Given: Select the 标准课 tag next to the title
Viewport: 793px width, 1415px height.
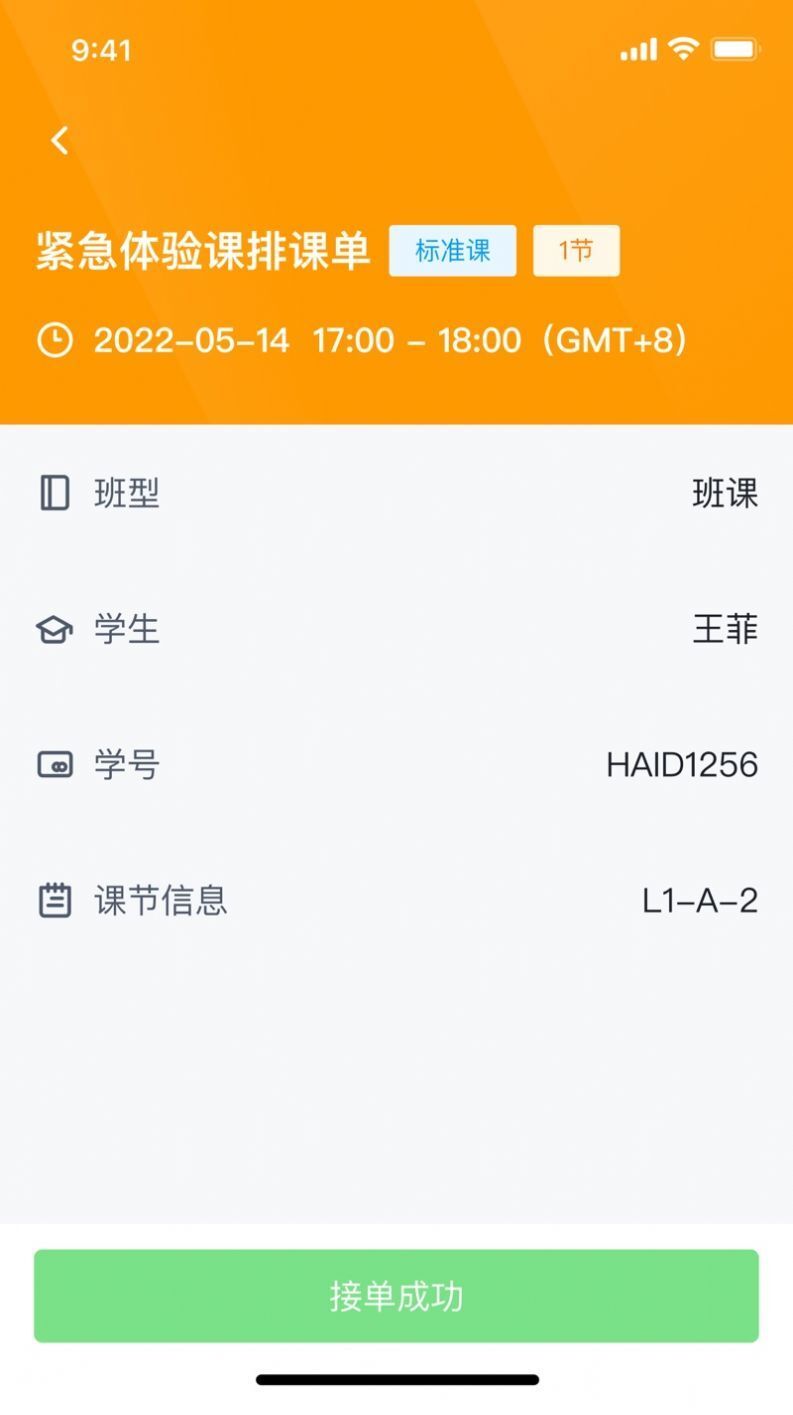Looking at the screenshot, I should [x=452, y=251].
